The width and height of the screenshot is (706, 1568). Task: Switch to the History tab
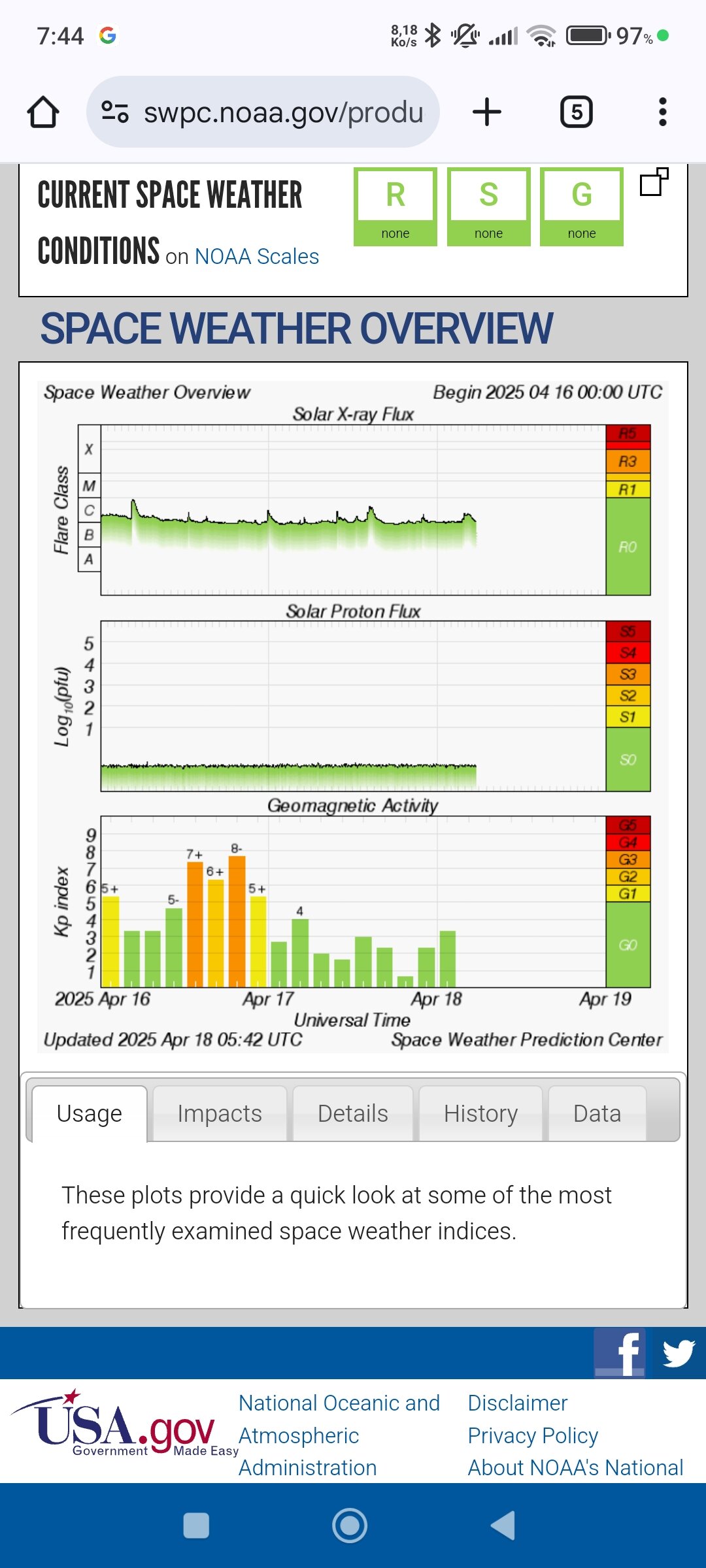(x=480, y=1113)
